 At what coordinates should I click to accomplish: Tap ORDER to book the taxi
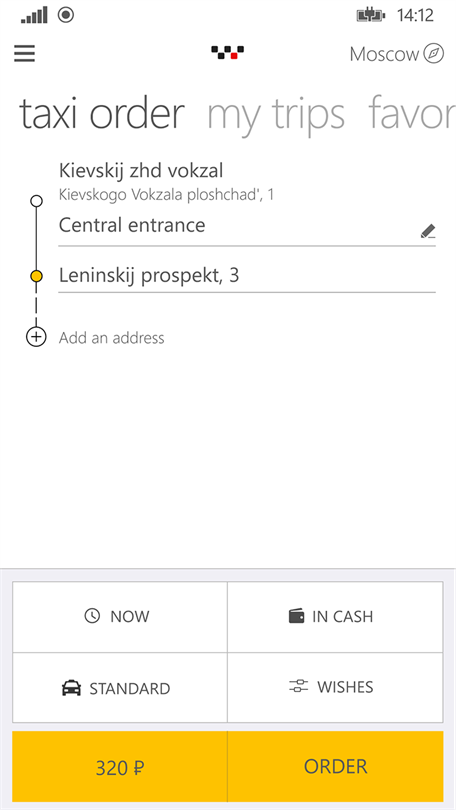tap(335, 767)
